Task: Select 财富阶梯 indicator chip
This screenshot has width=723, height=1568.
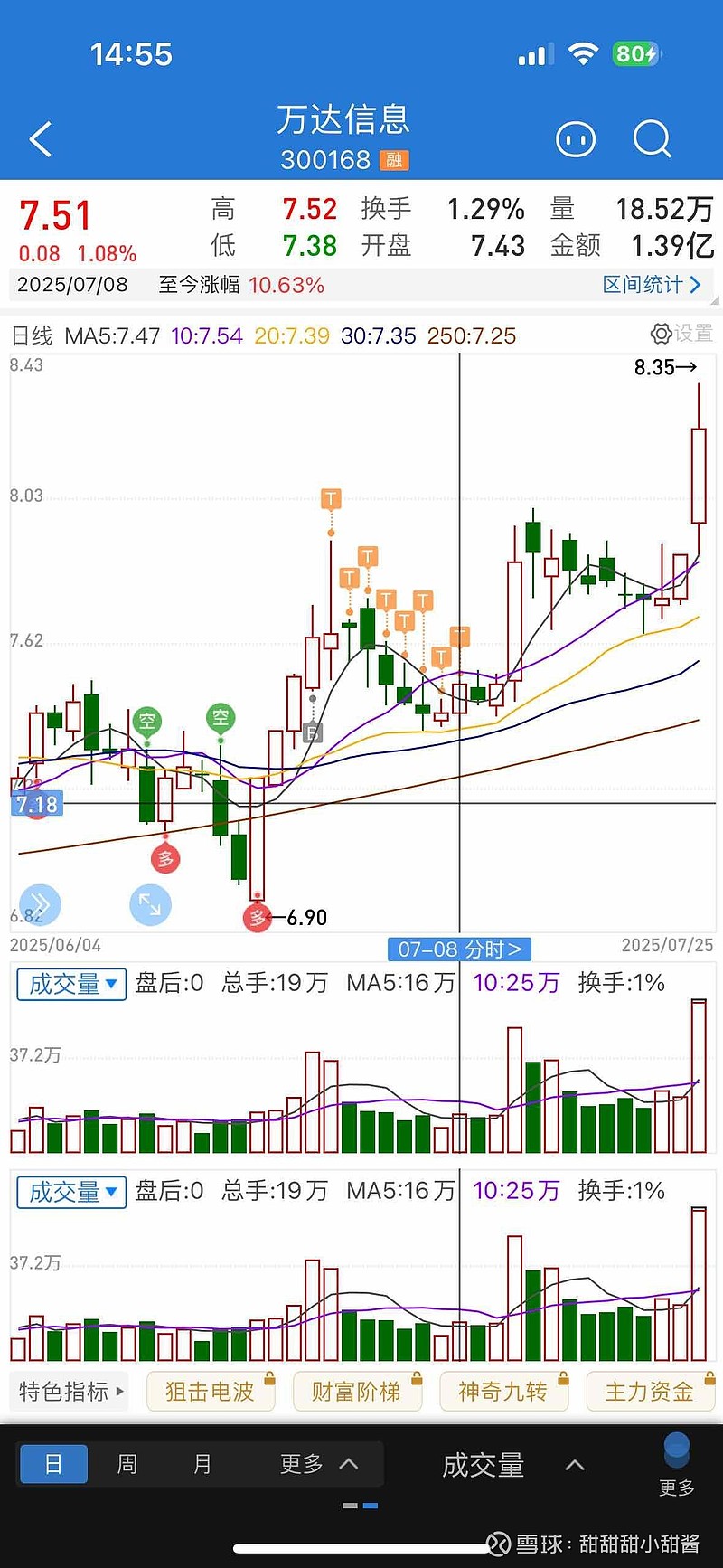Action: click(357, 1392)
